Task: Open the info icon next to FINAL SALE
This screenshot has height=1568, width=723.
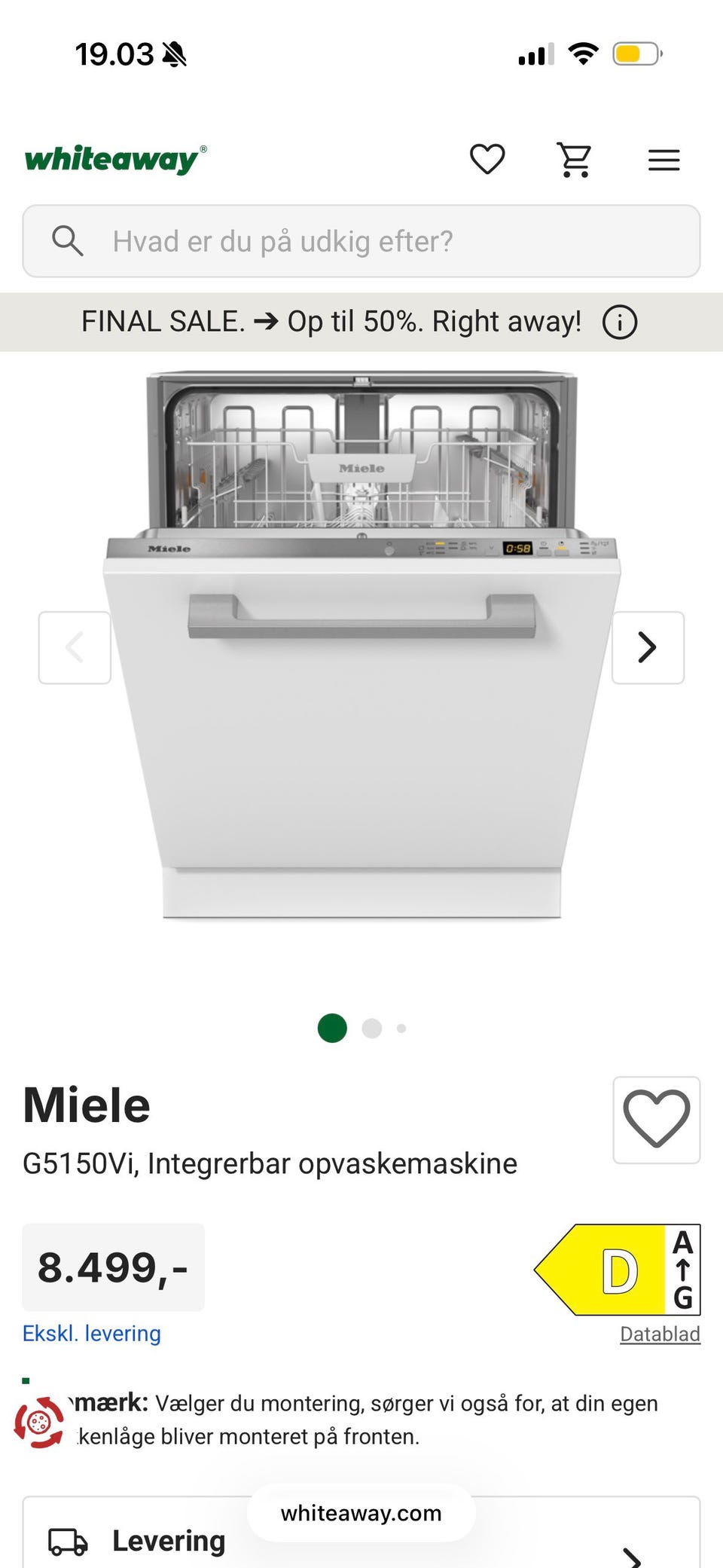Action: (619, 321)
